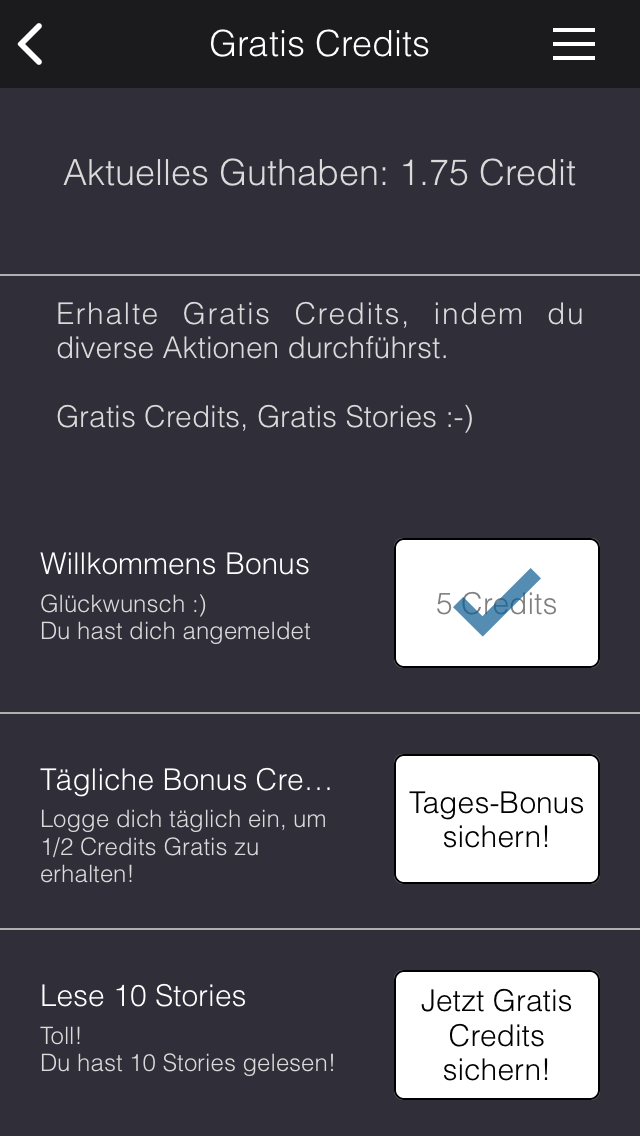Screen dimensions: 640x1136
Task: Open the hamburger menu
Action: 574,44
